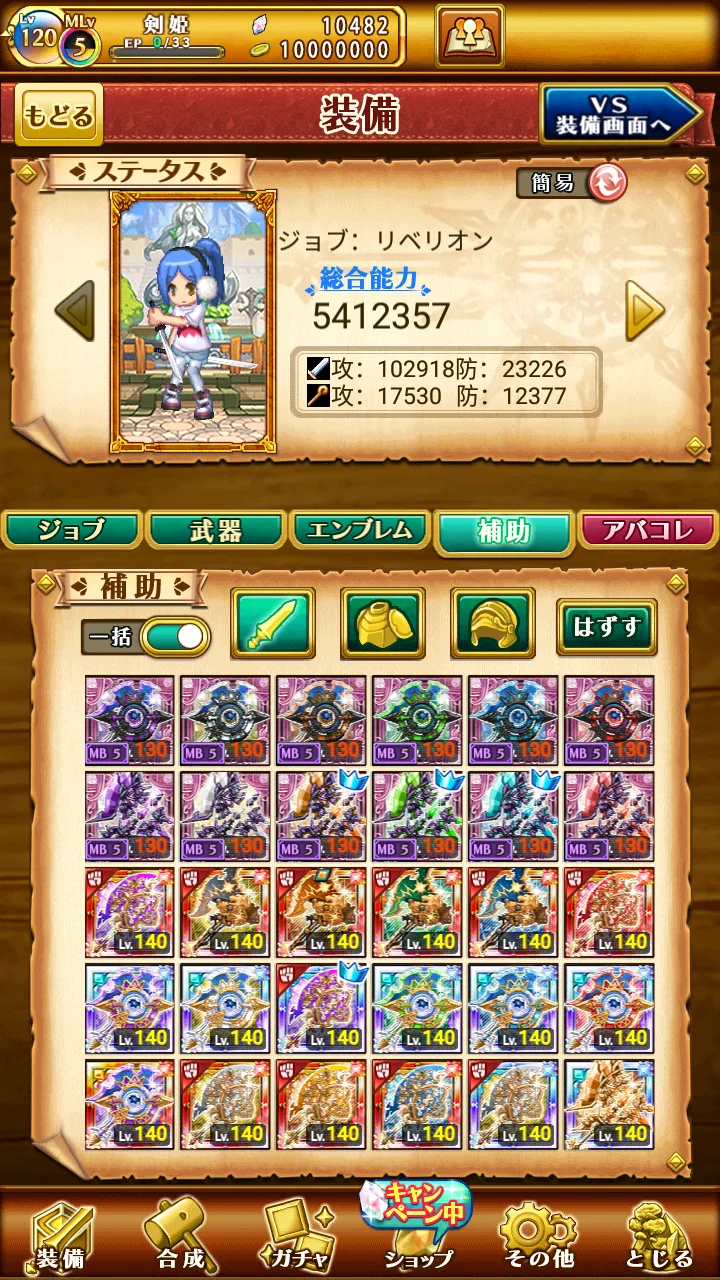Viewport: 720px width, 1280px height.
Task: Switch to the アバコレ tab
Action: (648, 530)
